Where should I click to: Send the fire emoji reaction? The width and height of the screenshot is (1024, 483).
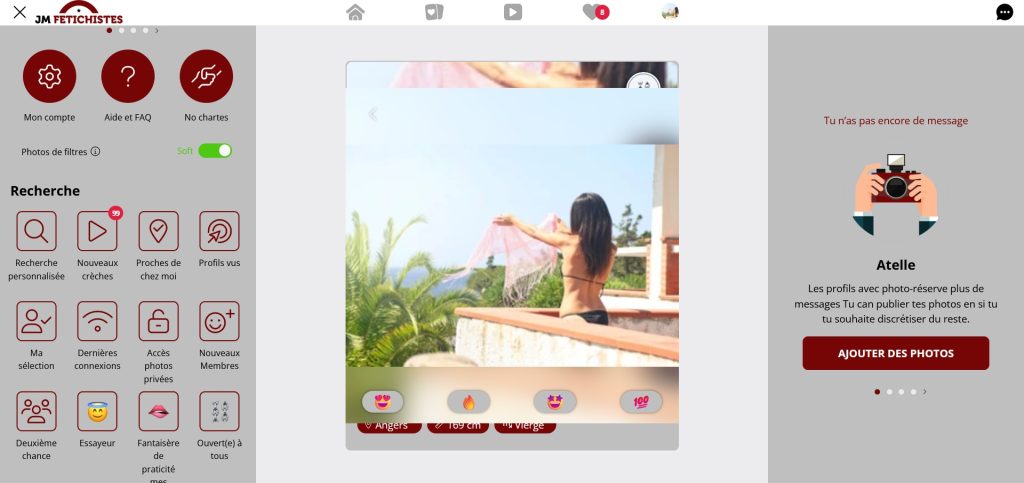(469, 402)
